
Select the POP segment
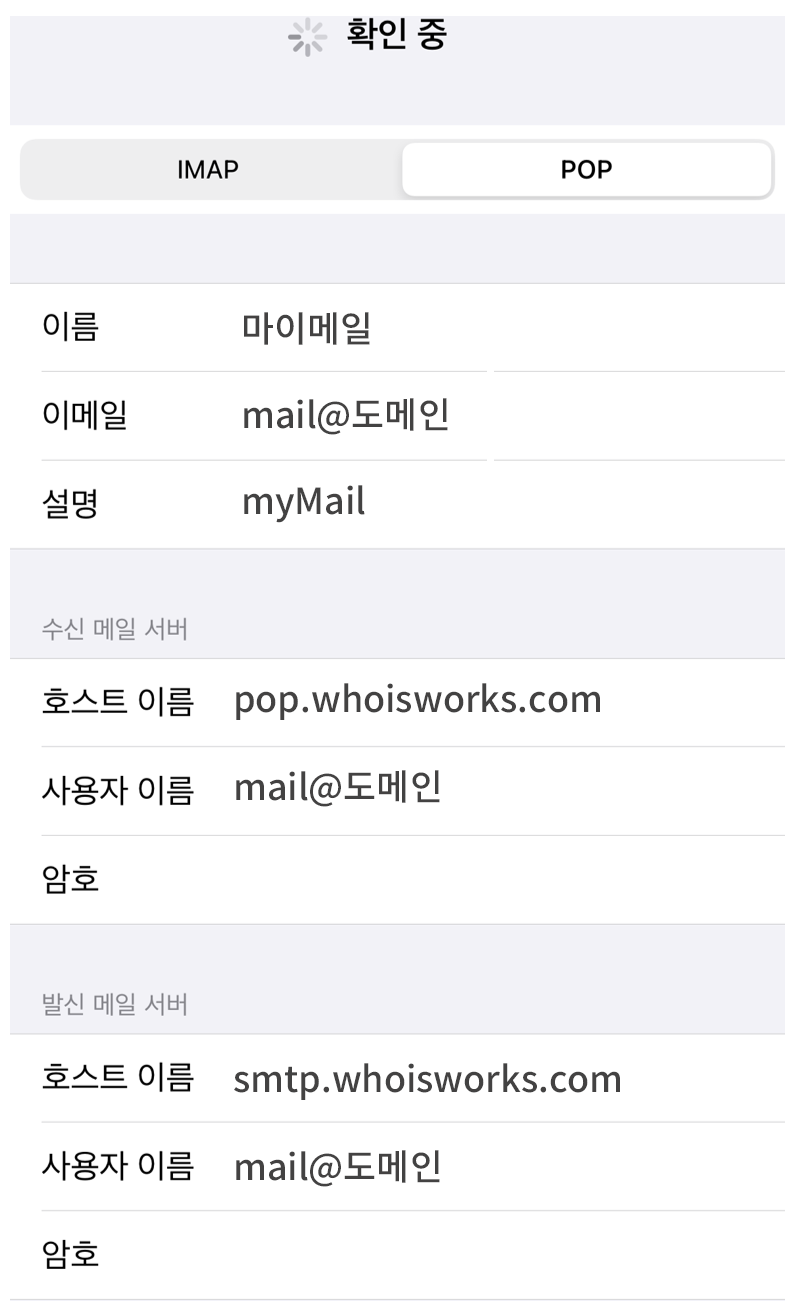587,169
